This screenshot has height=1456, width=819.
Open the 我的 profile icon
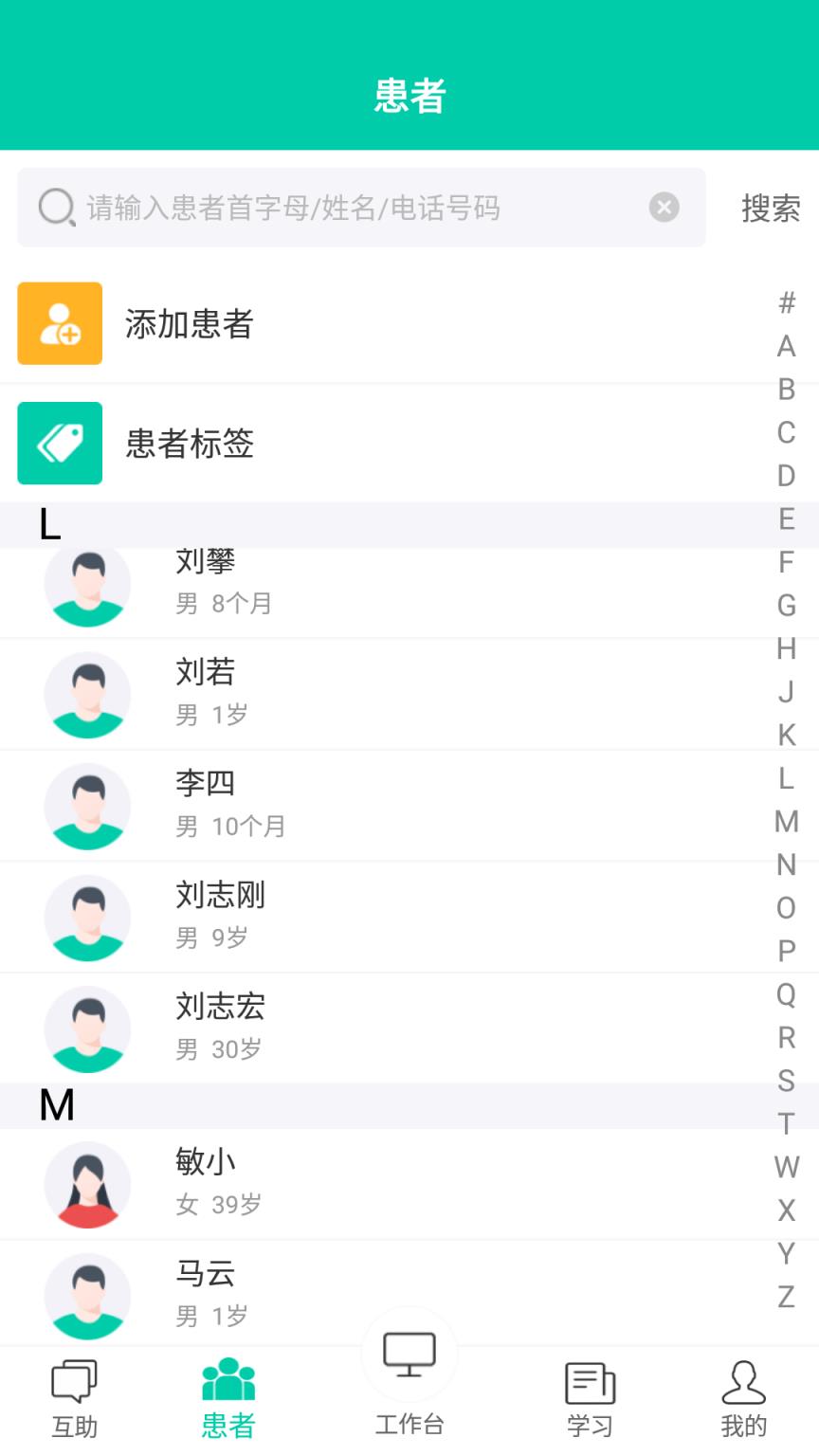pyautogui.click(x=745, y=1384)
